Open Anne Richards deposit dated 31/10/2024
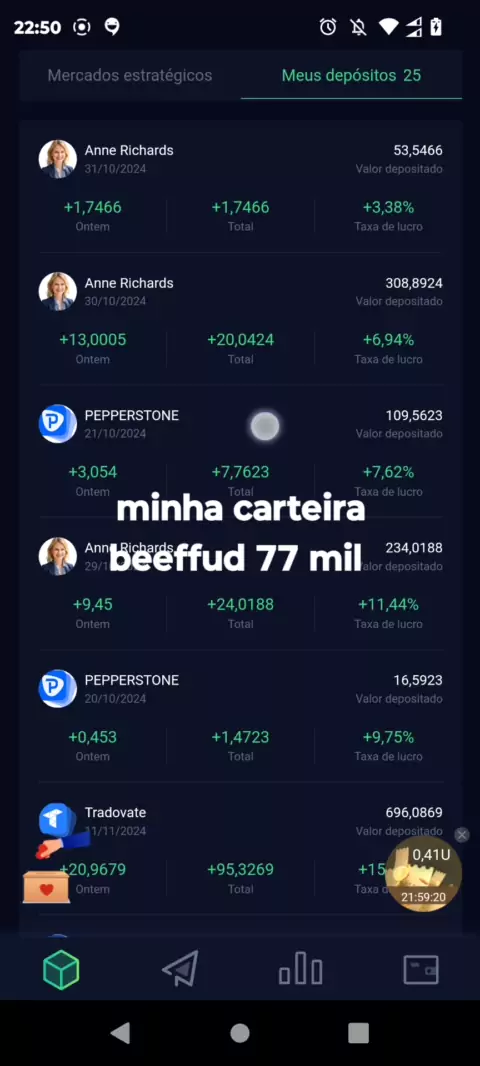 241,187
